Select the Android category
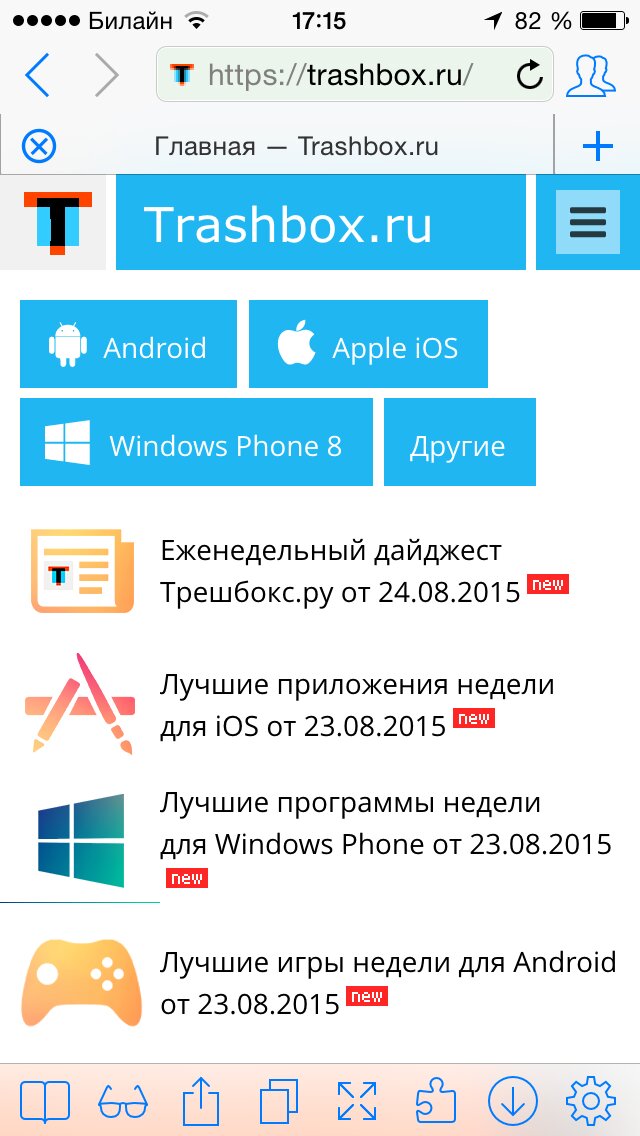 pos(128,344)
